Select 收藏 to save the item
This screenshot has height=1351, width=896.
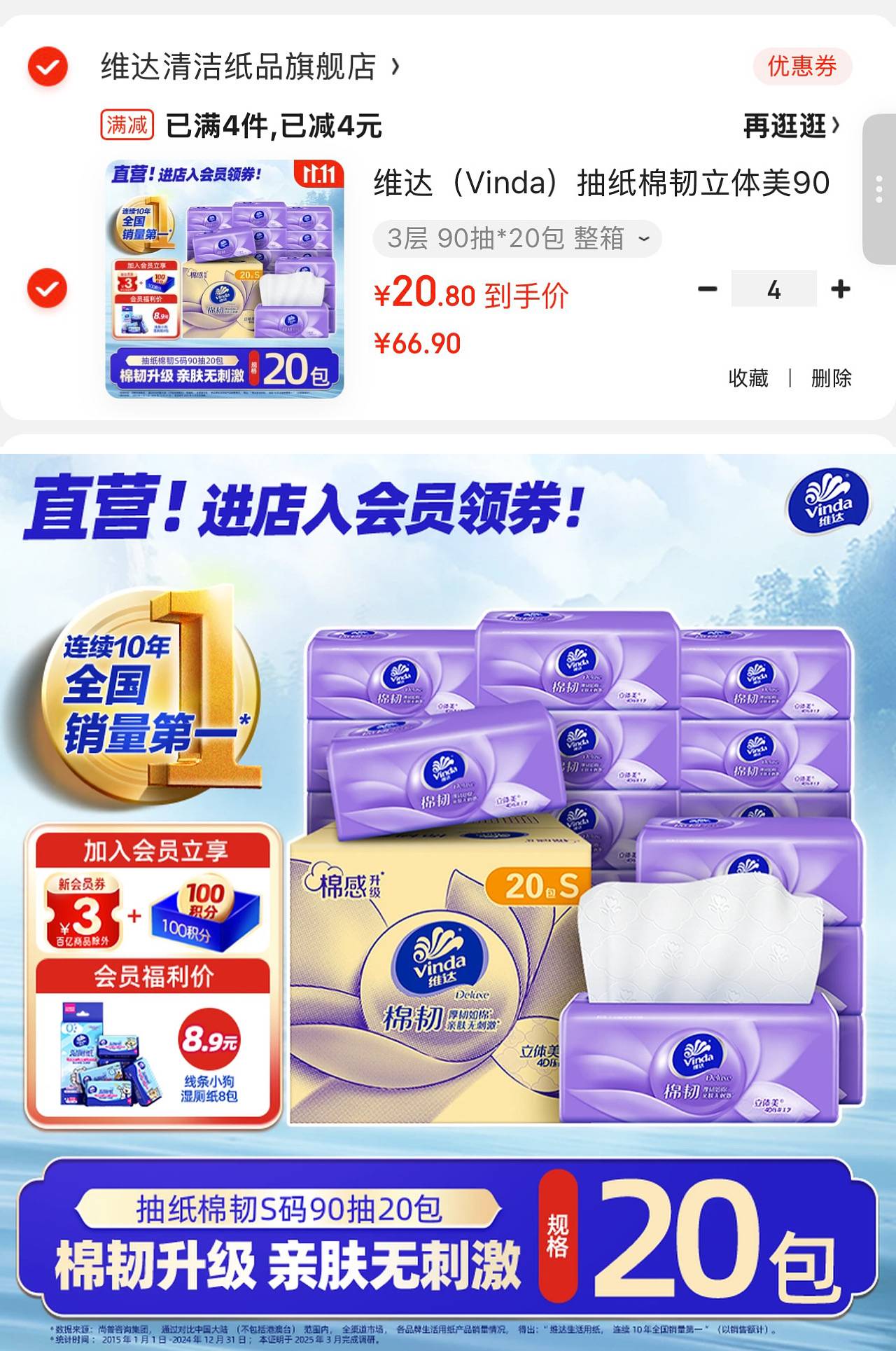(748, 378)
